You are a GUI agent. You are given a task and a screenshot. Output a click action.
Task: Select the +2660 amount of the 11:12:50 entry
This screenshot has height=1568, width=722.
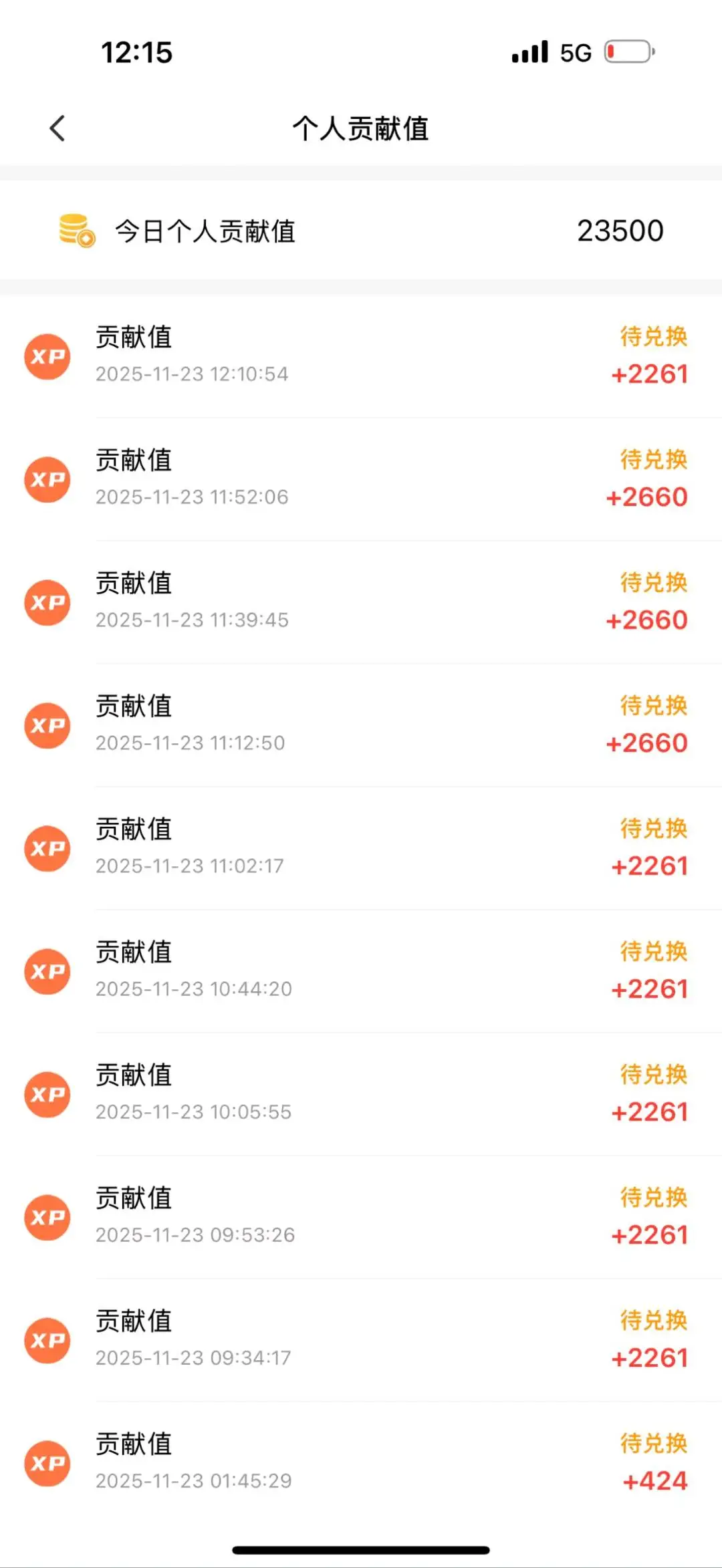pos(647,743)
